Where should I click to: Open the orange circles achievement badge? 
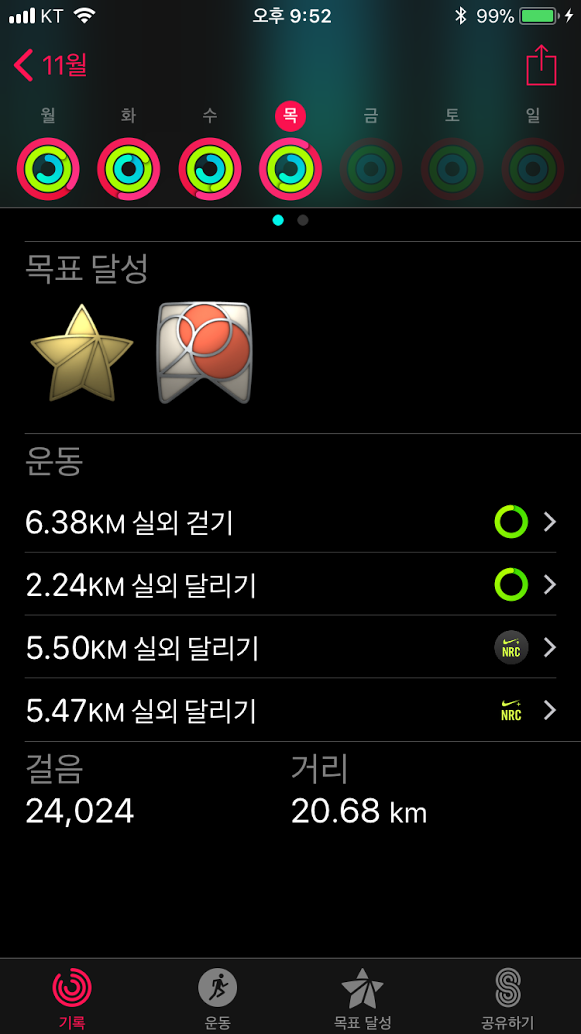click(204, 353)
